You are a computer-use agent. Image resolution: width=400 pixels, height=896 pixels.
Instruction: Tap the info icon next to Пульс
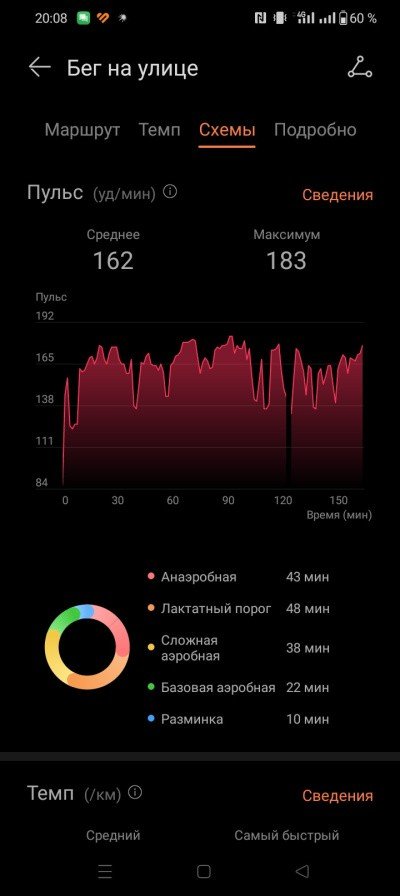coord(170,192)
